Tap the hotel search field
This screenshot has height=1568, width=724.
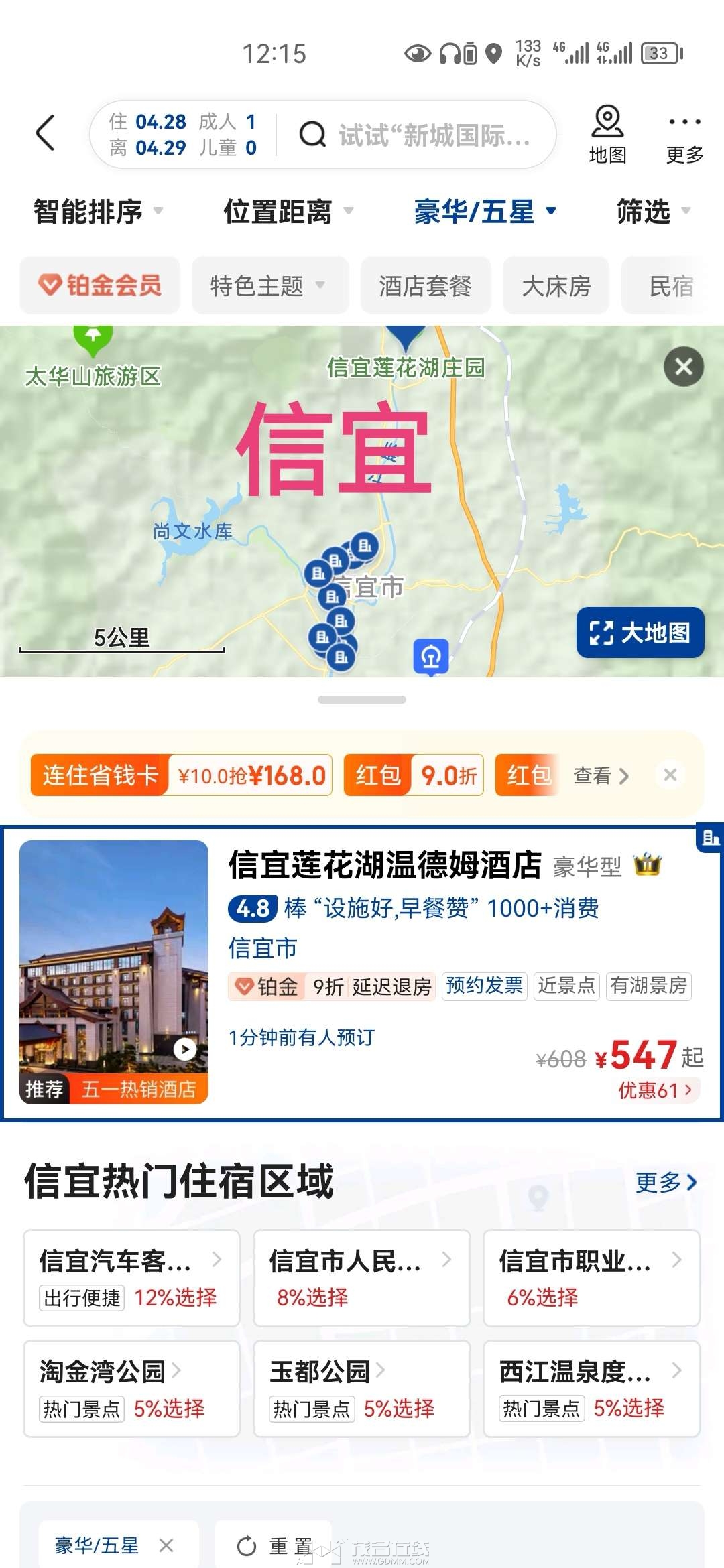coord(416,135)
